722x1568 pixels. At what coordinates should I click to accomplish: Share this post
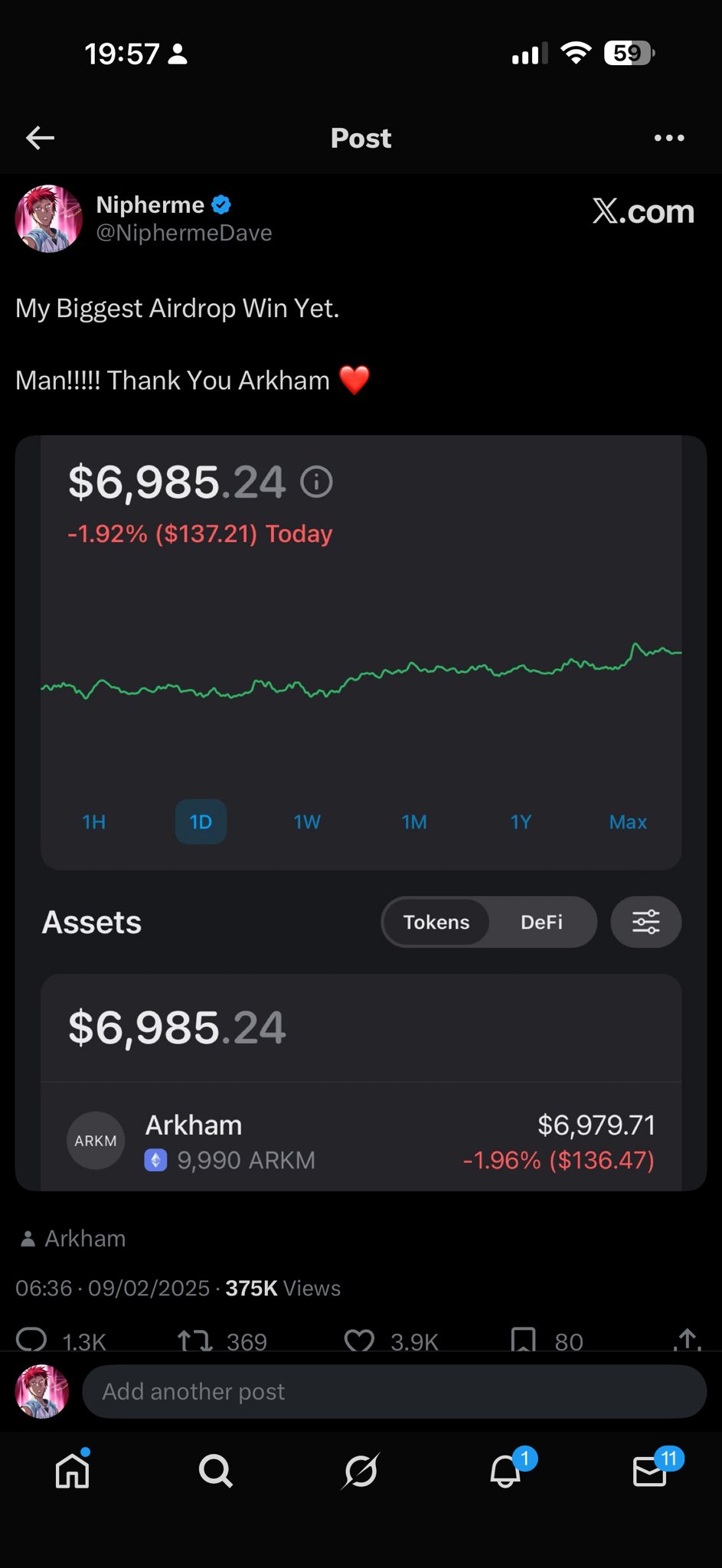(x=688, y=1340)
